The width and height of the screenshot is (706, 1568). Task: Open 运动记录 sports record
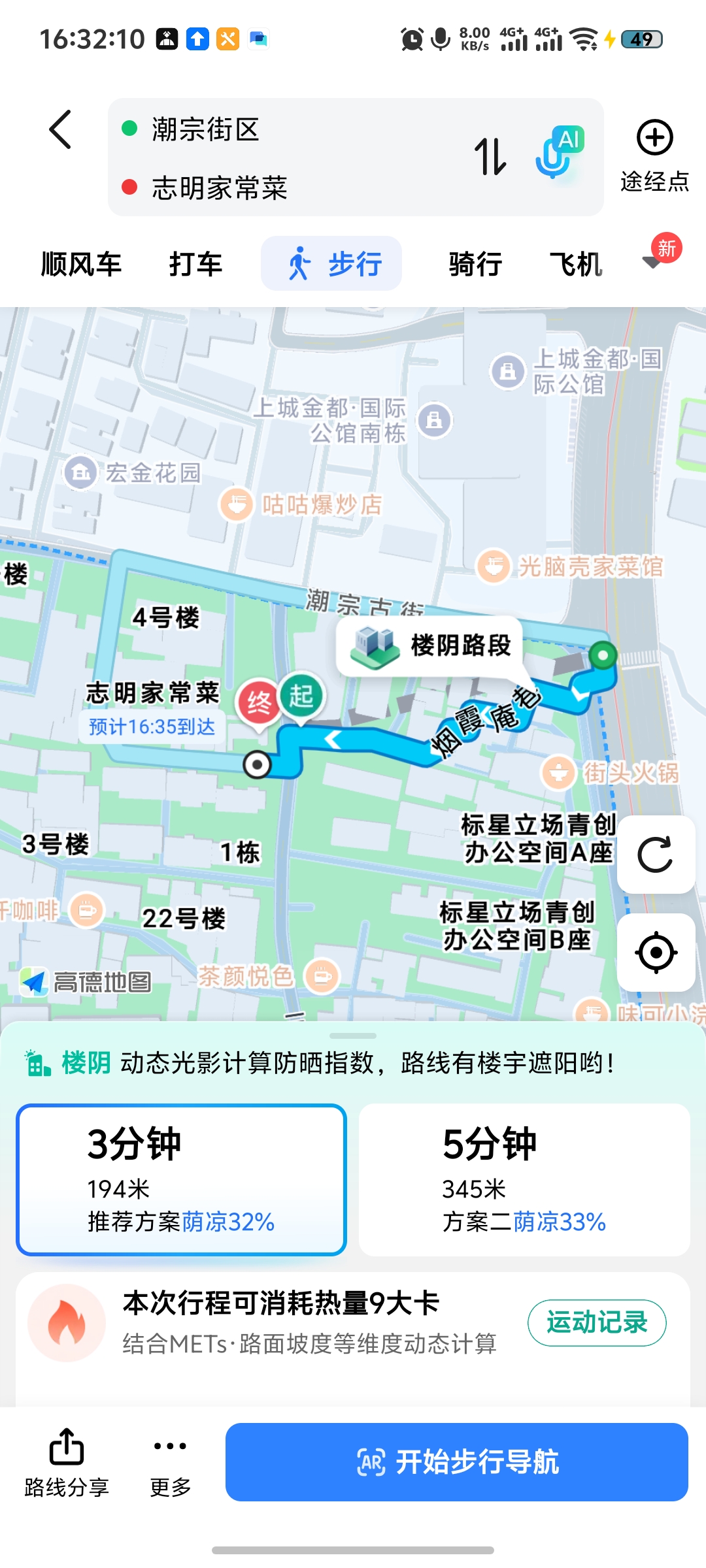(x=596, y=1322)
